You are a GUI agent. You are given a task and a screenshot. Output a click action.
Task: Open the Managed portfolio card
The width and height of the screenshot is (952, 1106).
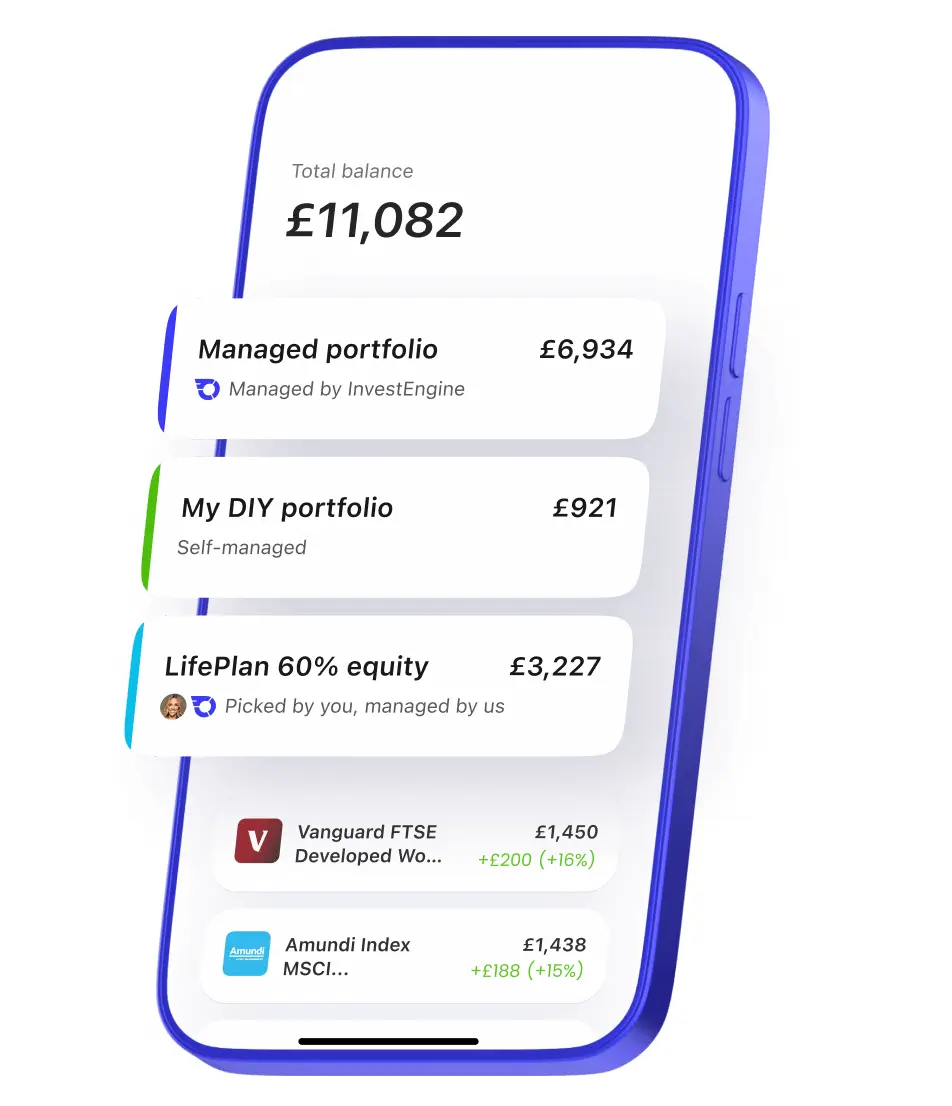click(410, 367)
